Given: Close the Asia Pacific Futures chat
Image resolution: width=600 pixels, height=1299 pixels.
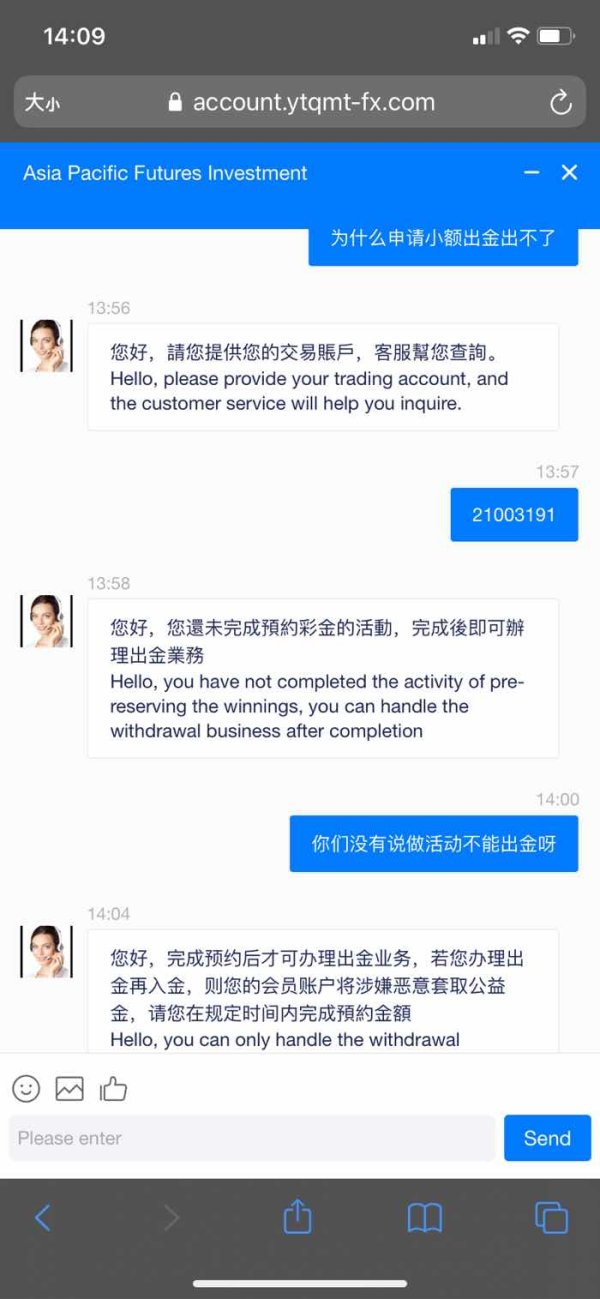Looking at the screenshot, I should pos(570,173).
